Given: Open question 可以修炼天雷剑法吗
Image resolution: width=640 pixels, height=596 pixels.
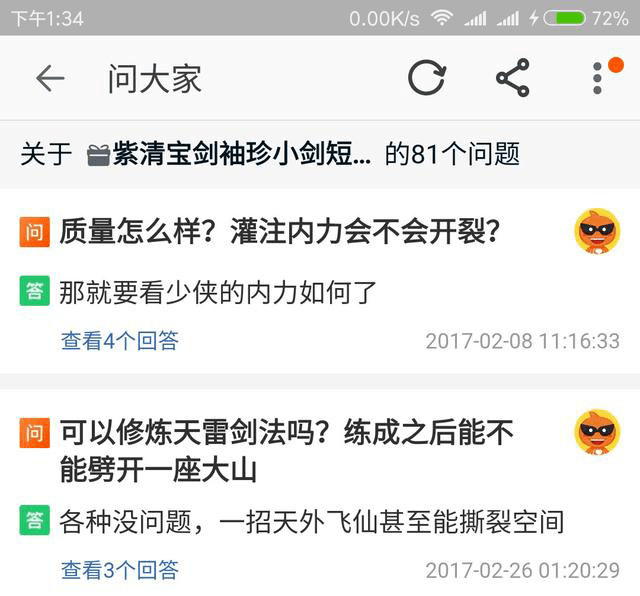Looking at the screenshot, I should point(287,450).
